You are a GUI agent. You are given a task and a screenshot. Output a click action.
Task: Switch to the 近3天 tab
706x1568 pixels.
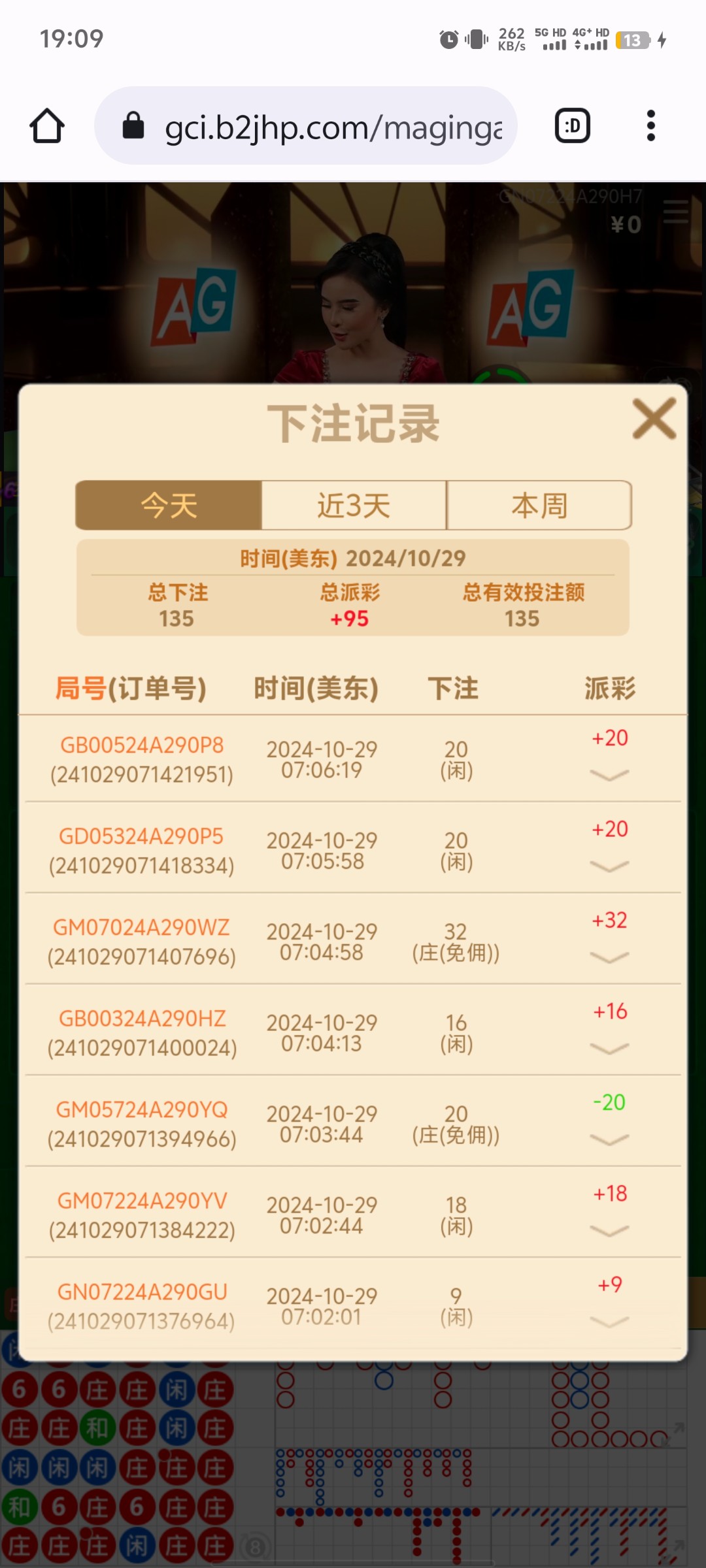[354, 505]
